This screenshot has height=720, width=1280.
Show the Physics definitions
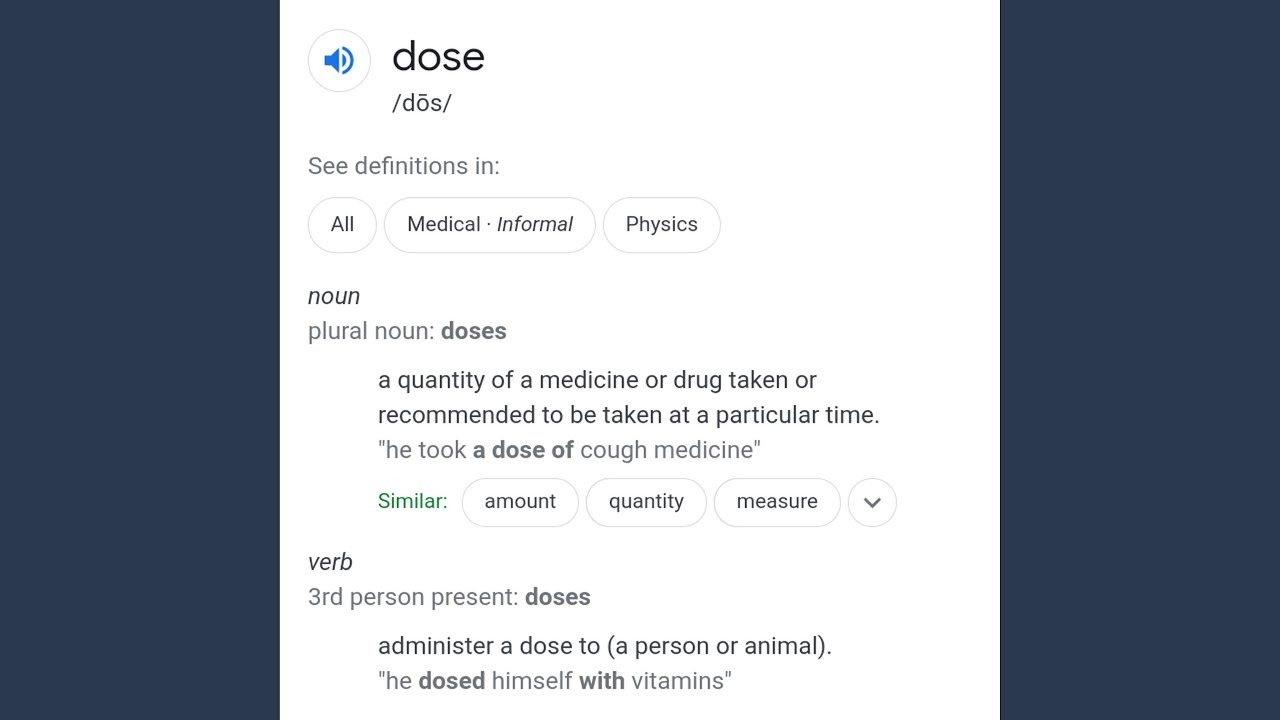[x=661, y=225]
